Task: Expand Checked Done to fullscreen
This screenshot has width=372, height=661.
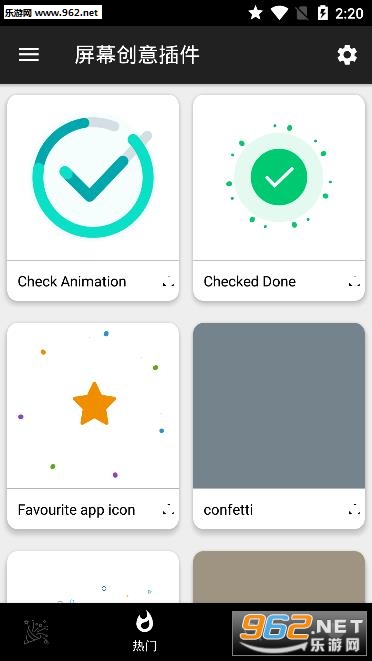Action: click(x=354, y=282)
